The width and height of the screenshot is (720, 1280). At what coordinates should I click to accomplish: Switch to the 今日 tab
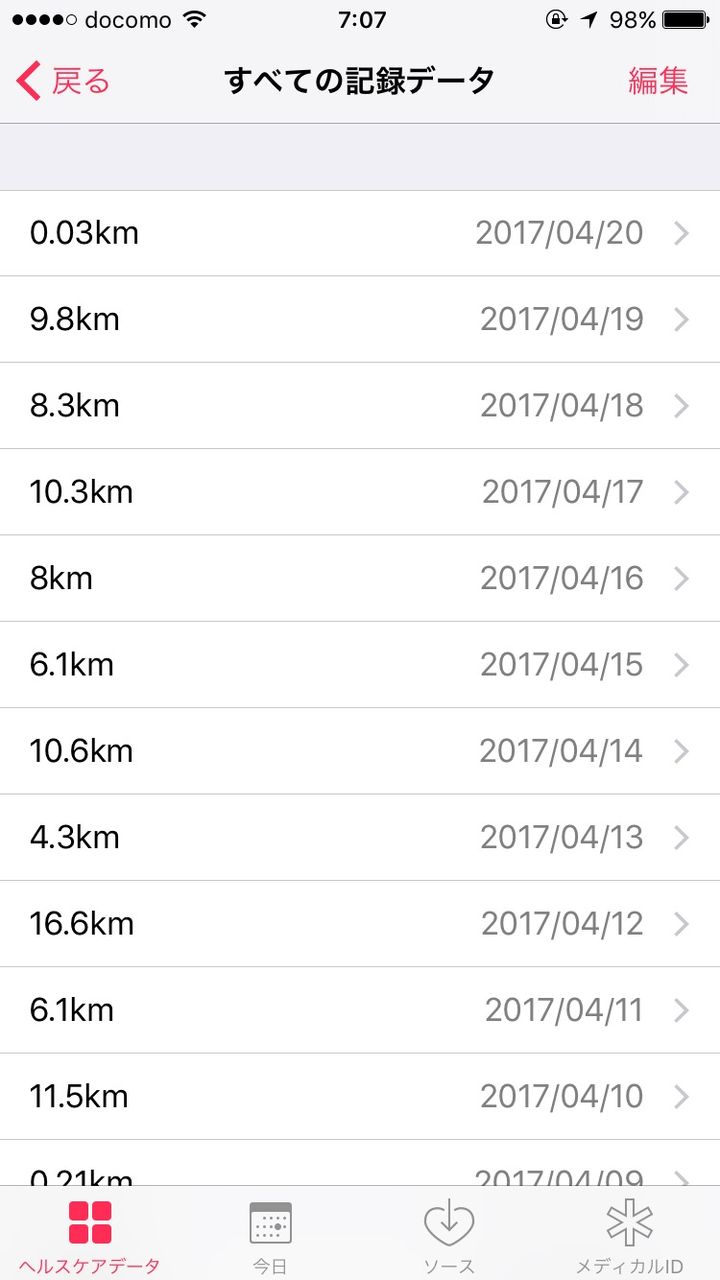point(270,1235)
